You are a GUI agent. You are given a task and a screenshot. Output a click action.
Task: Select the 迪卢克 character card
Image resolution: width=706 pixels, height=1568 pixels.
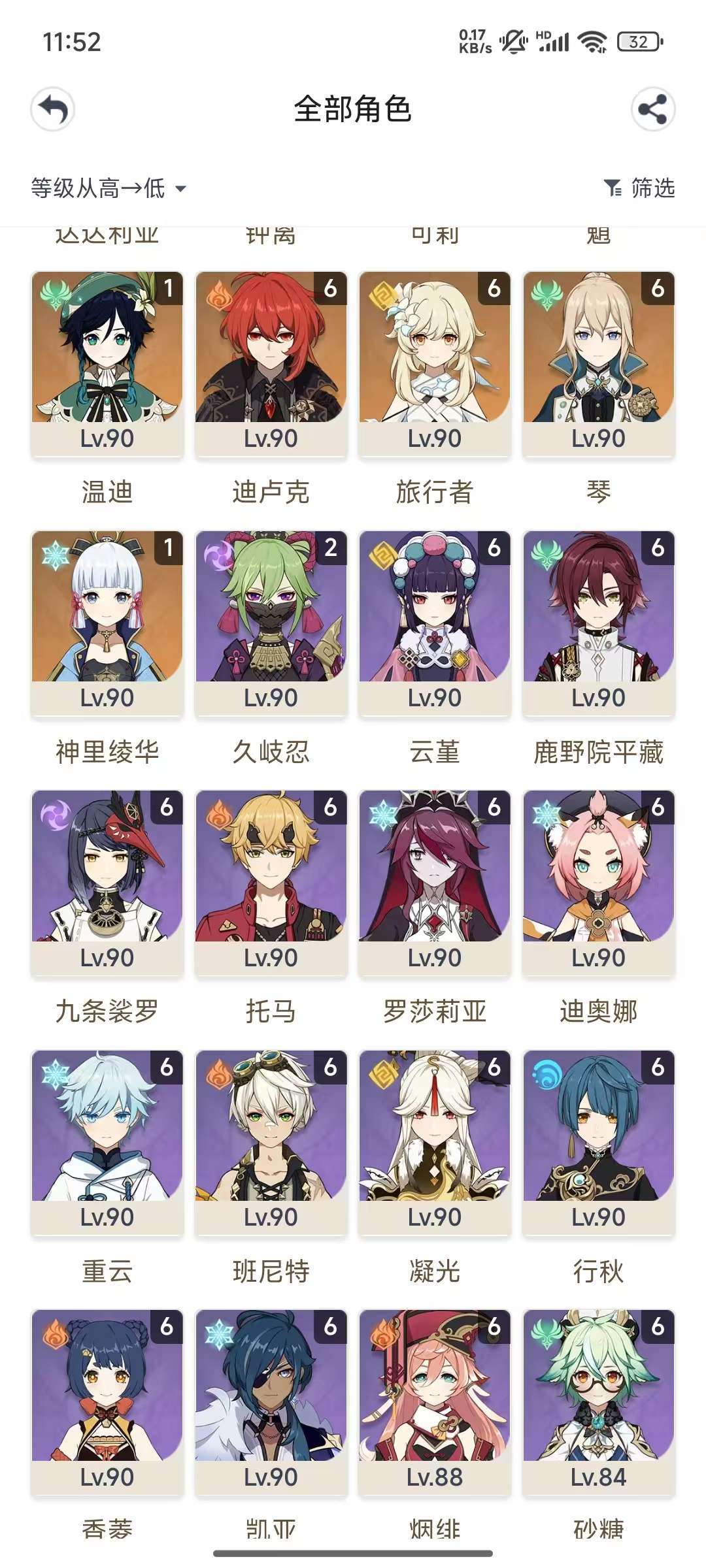click(271, 364)
